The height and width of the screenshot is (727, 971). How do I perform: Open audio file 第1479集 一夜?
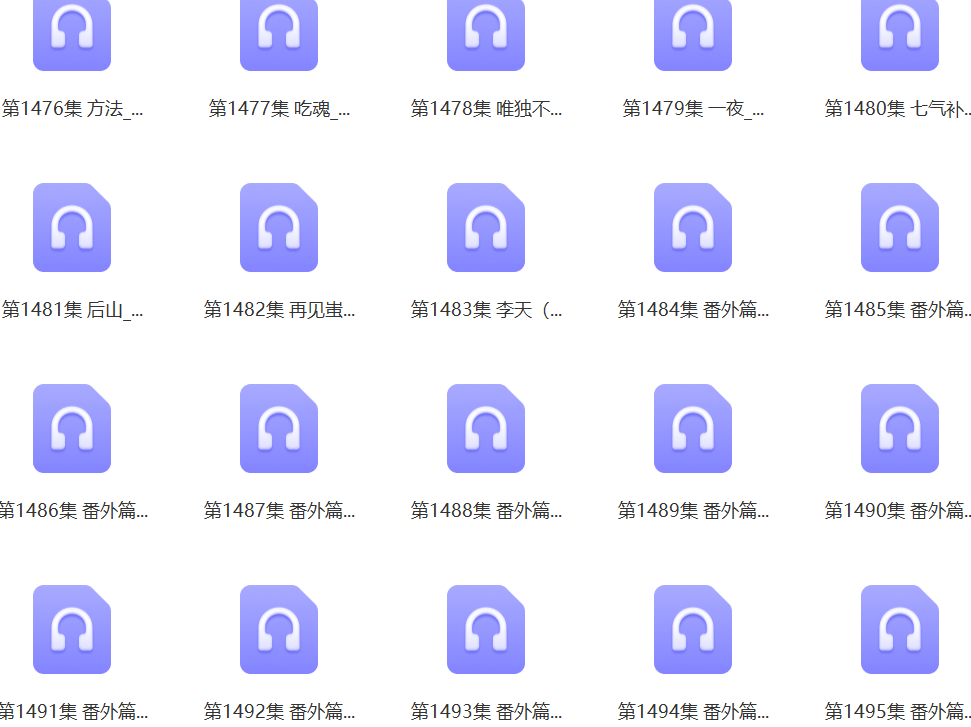(x=693, y=36)
